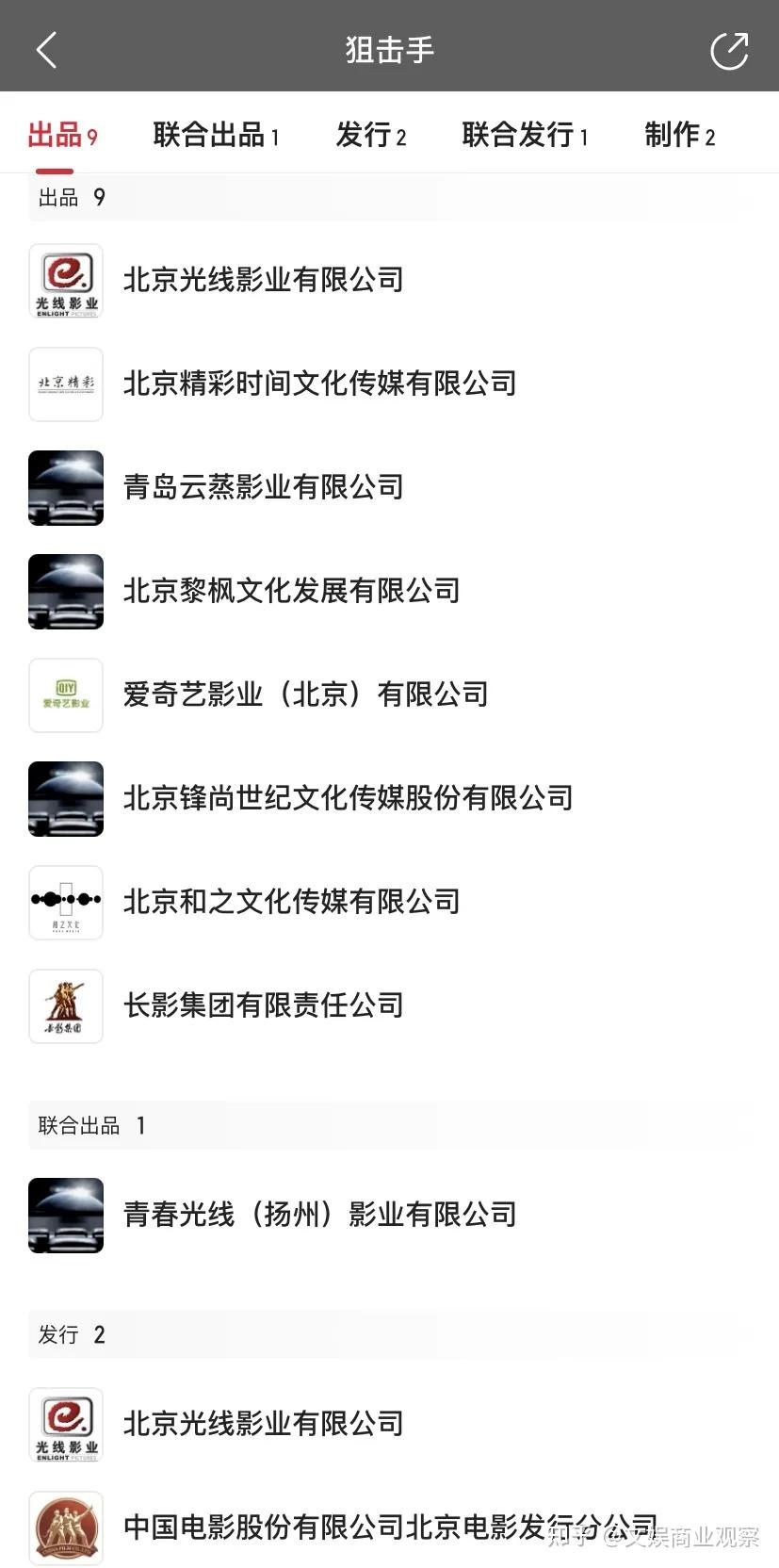Tap the share icon at top right
The height and width of the screenshot is (1568, 779).
(729, 49)
